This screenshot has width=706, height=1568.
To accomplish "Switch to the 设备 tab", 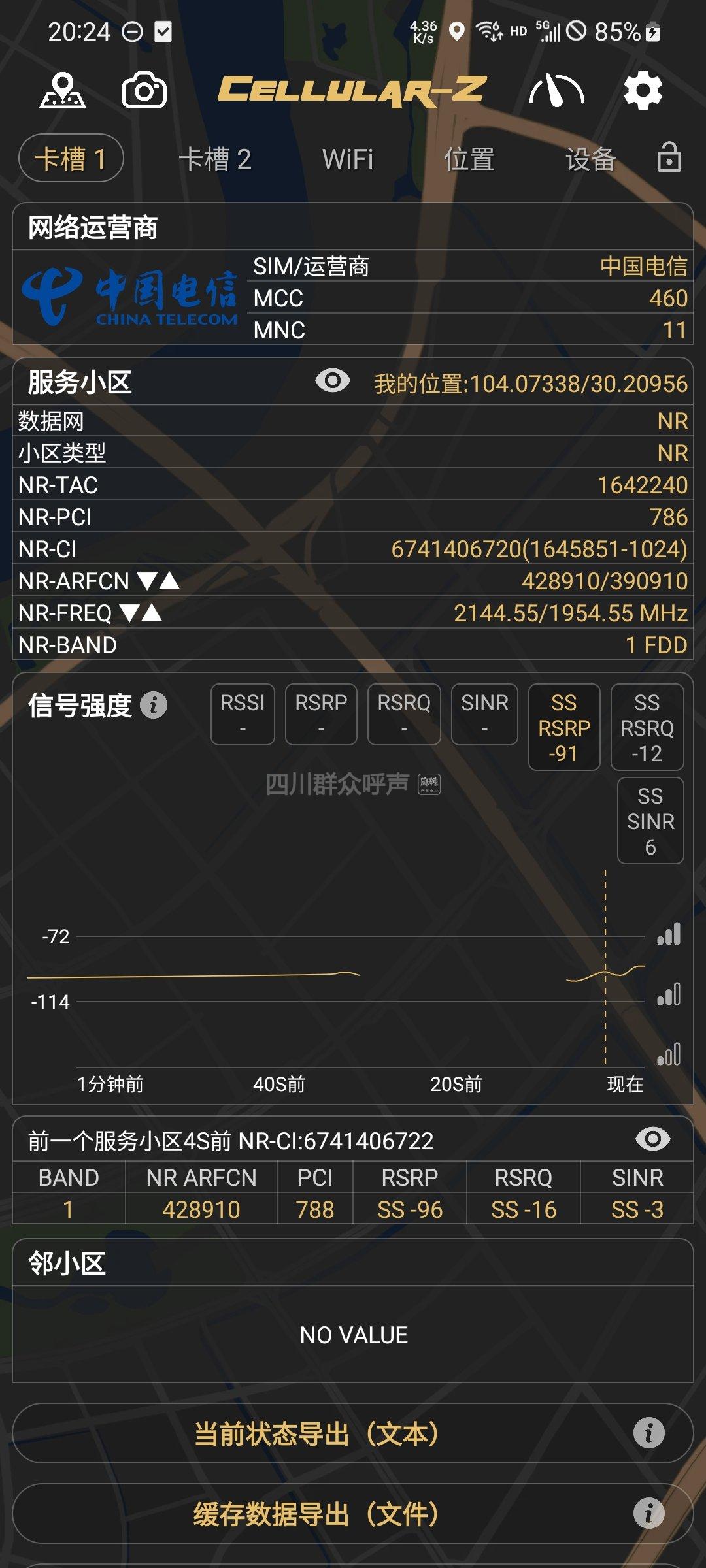I will click(590, 159).
